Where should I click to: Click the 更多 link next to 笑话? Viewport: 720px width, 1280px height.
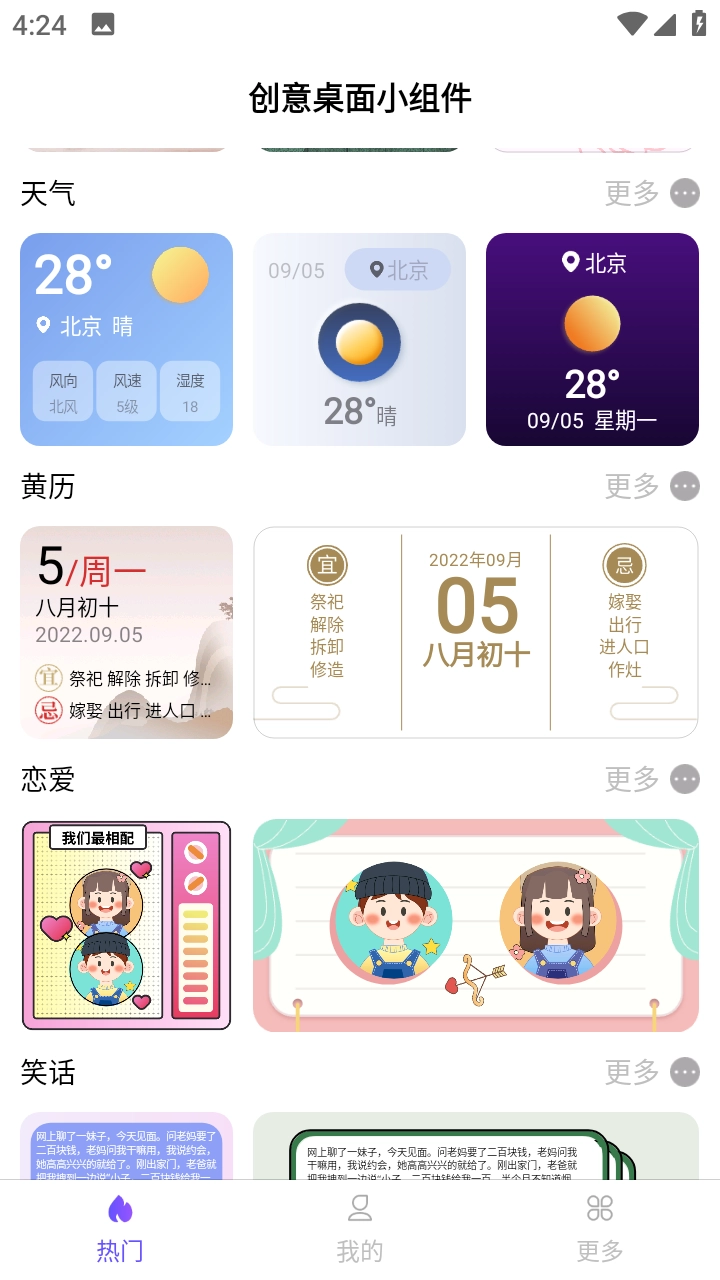pyautogui.click(x=630, y=1072)
